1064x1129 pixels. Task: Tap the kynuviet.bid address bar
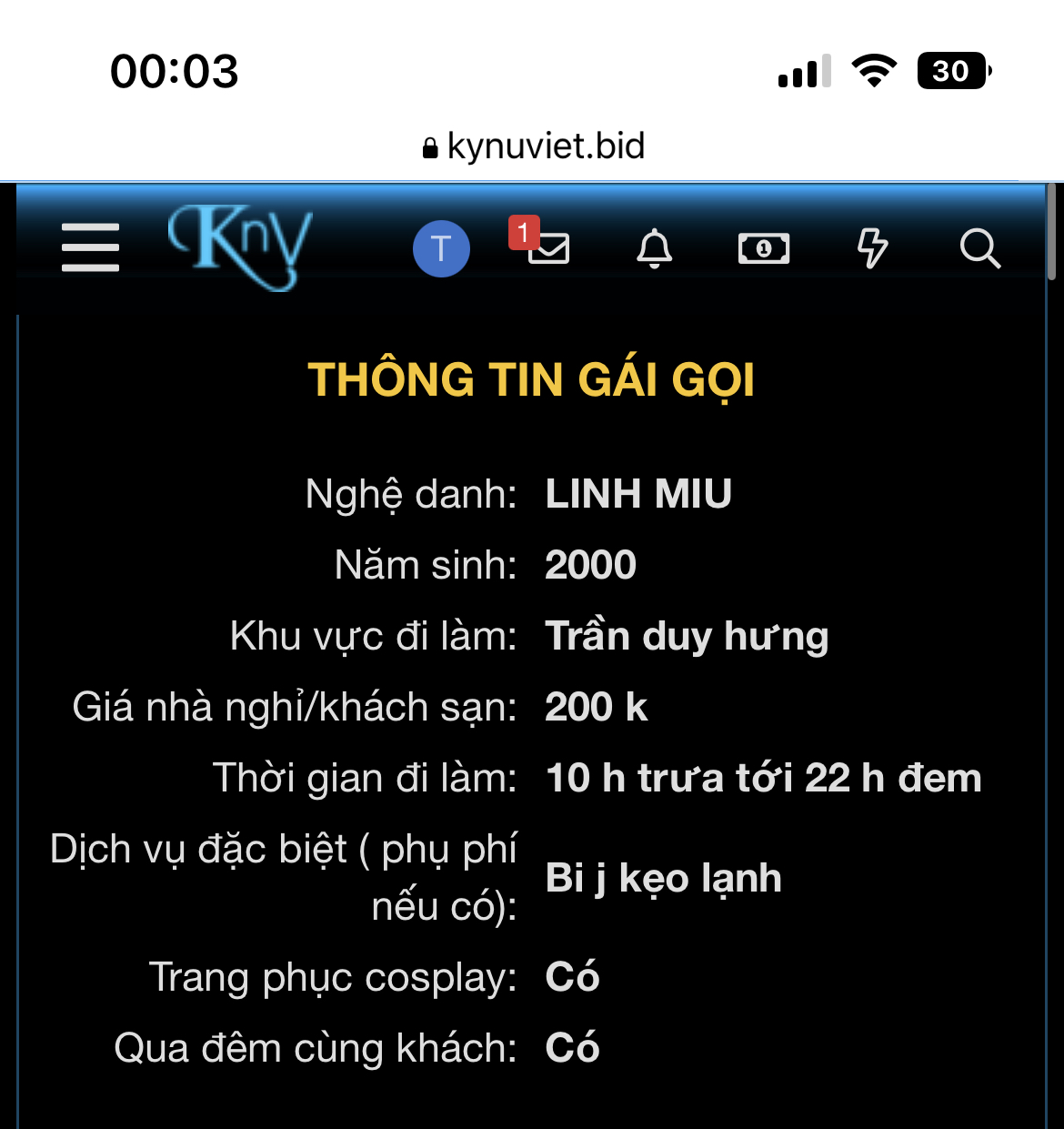534,146
